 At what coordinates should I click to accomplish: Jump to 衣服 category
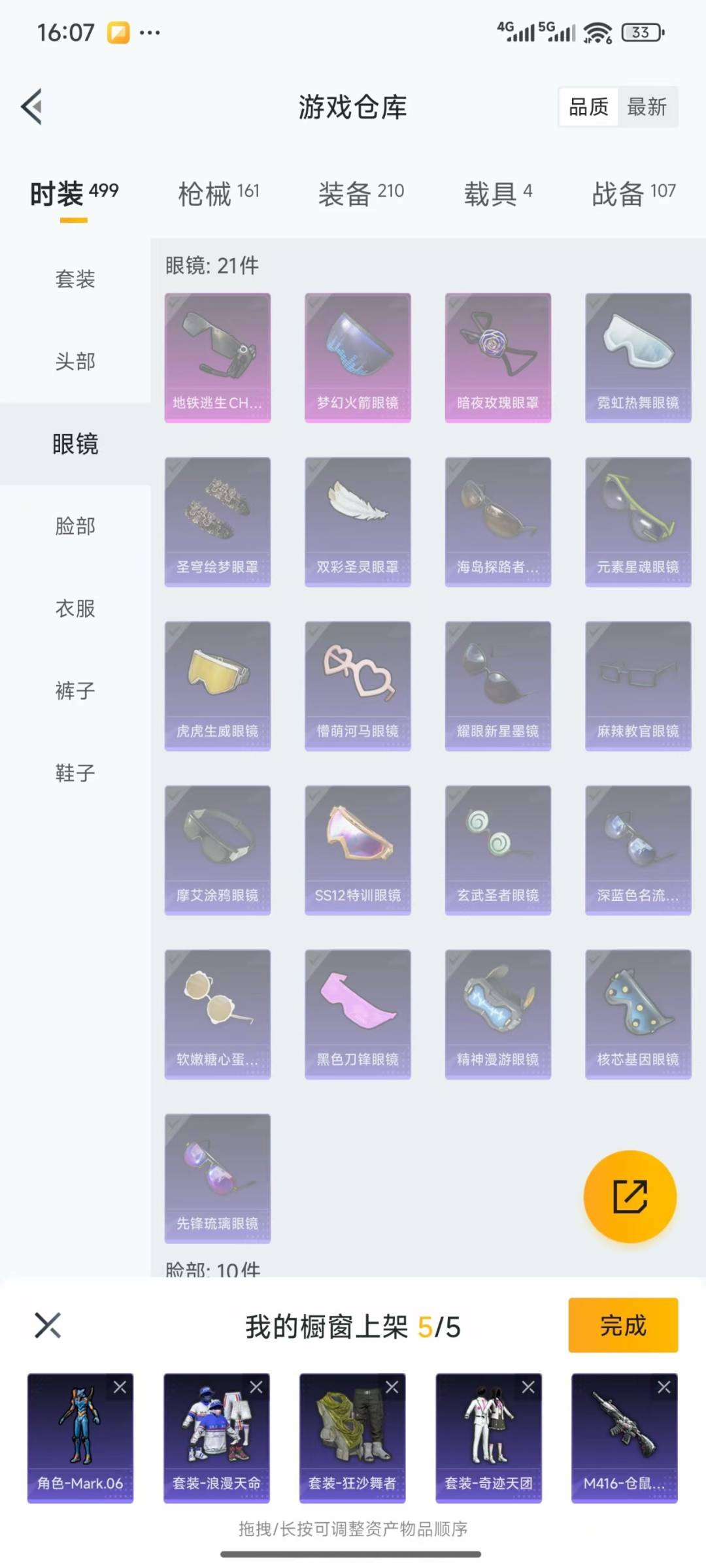(75, 608)
